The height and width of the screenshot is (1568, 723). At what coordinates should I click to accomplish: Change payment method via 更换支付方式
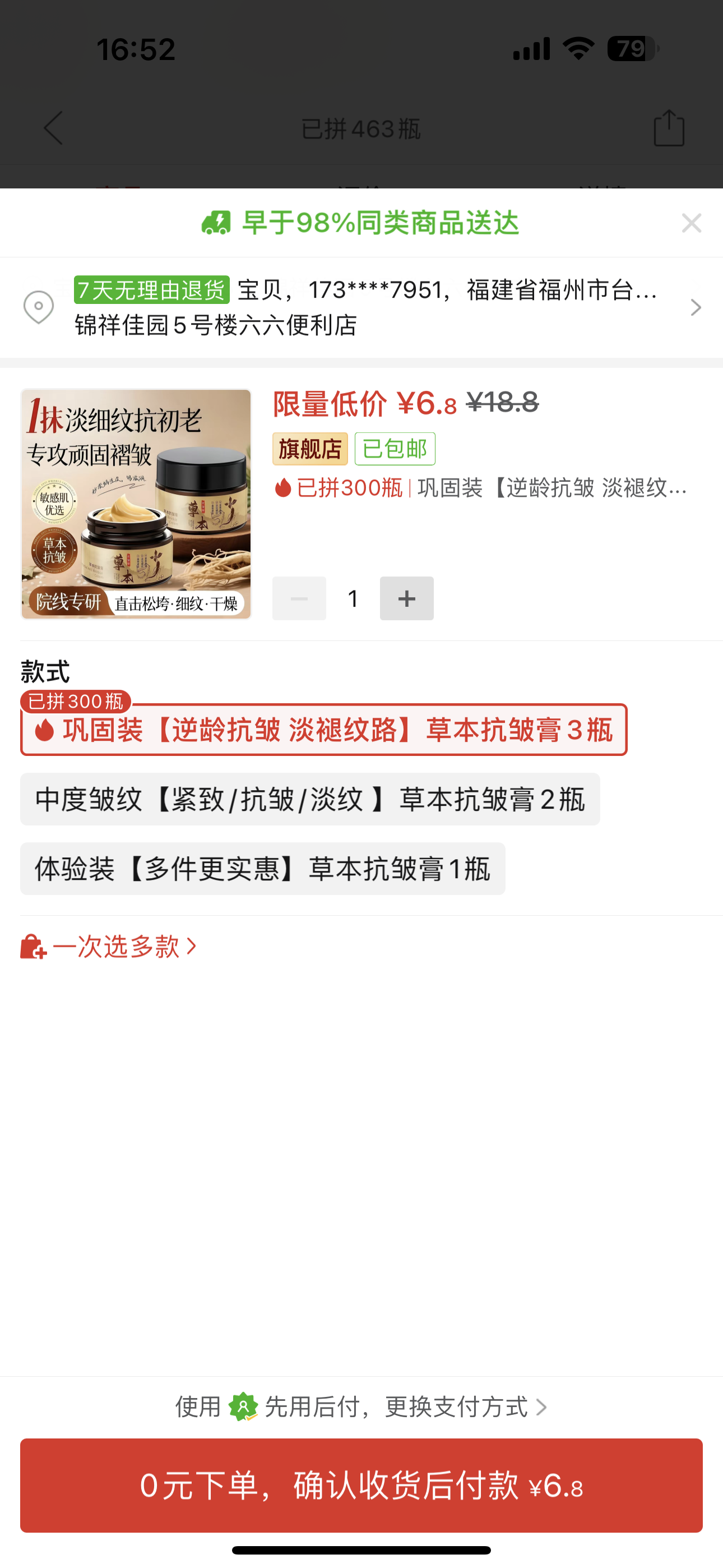(x=361, y=1406)
